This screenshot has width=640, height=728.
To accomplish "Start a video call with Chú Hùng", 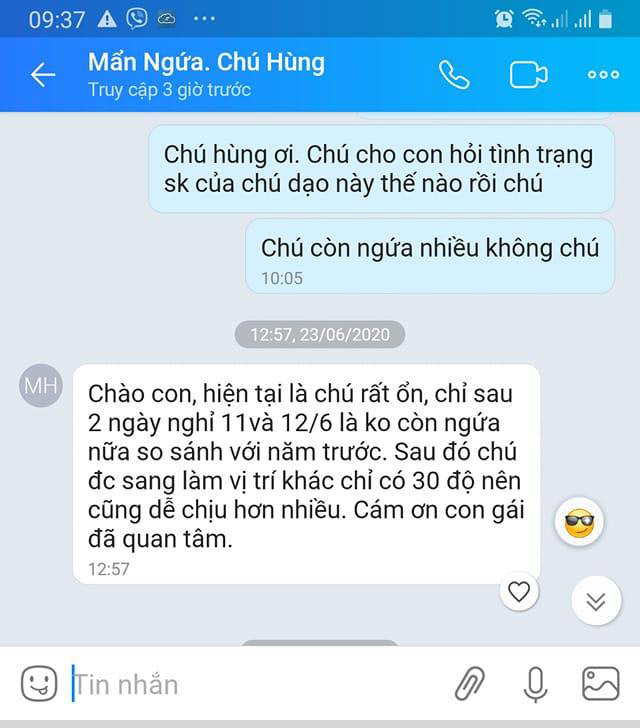I will [528, 75].
